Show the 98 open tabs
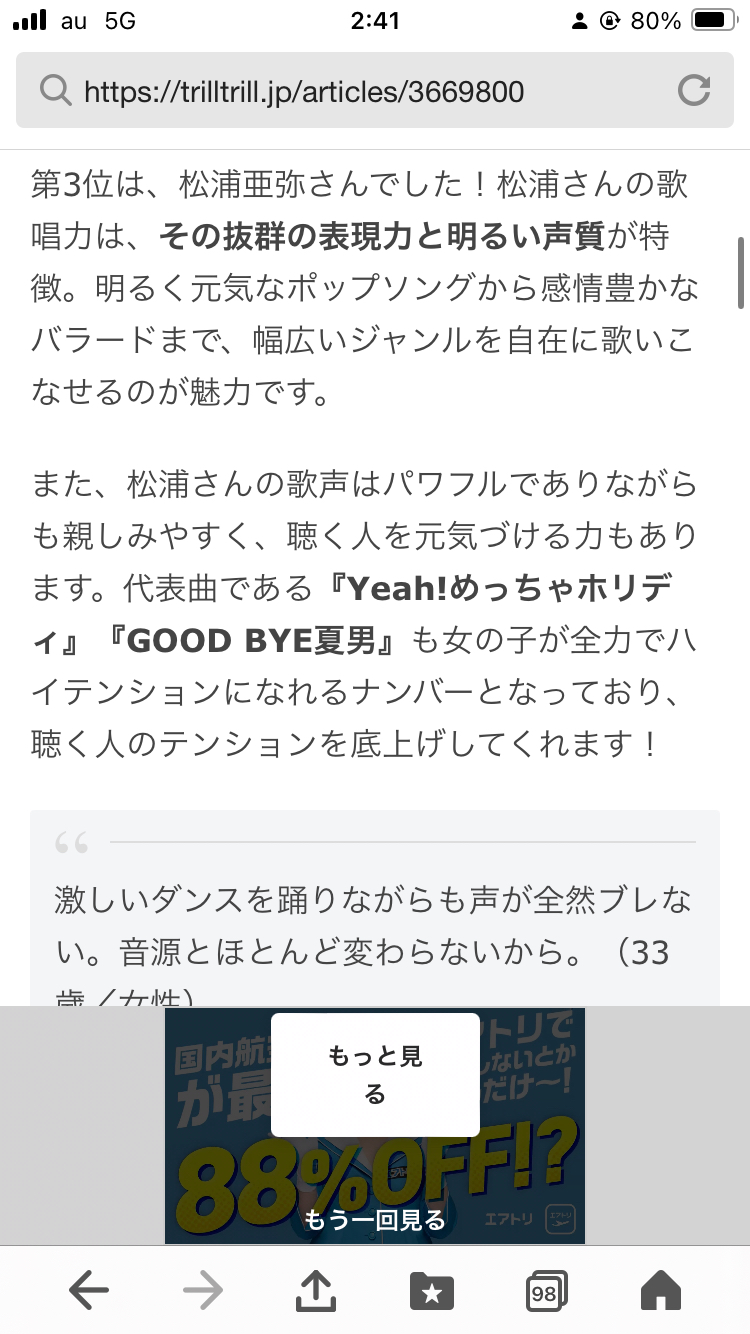This screenshot has height=1334, width=750. click(546, 1292)
